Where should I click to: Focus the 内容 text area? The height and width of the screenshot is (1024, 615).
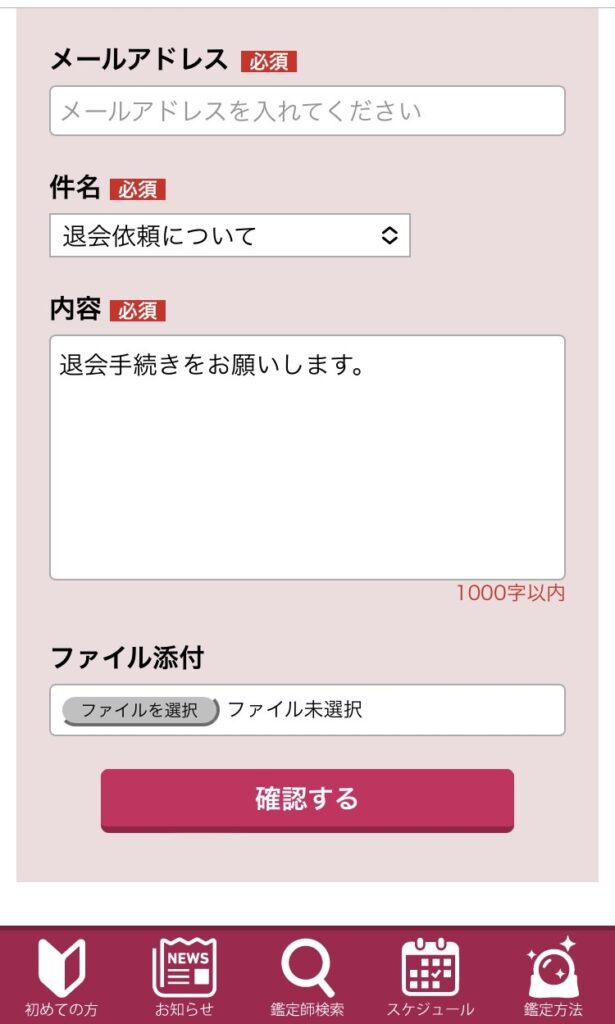(307, 457)
